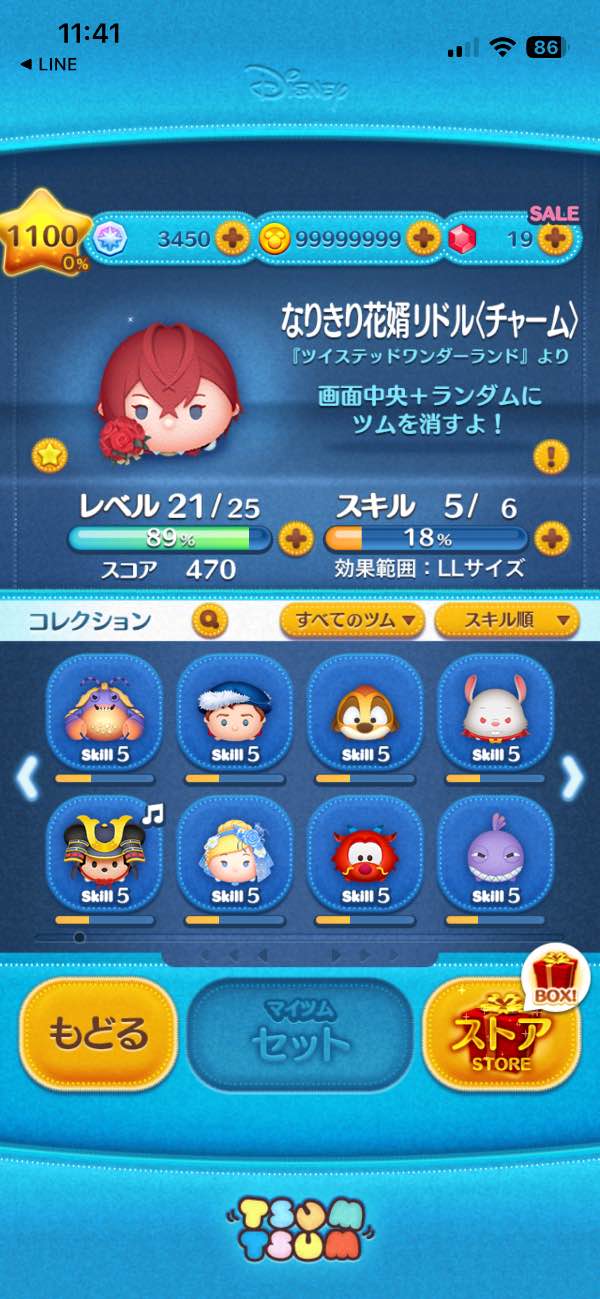Open the exclamation info icon
The image size is (600, 1299).
point(550,456)
